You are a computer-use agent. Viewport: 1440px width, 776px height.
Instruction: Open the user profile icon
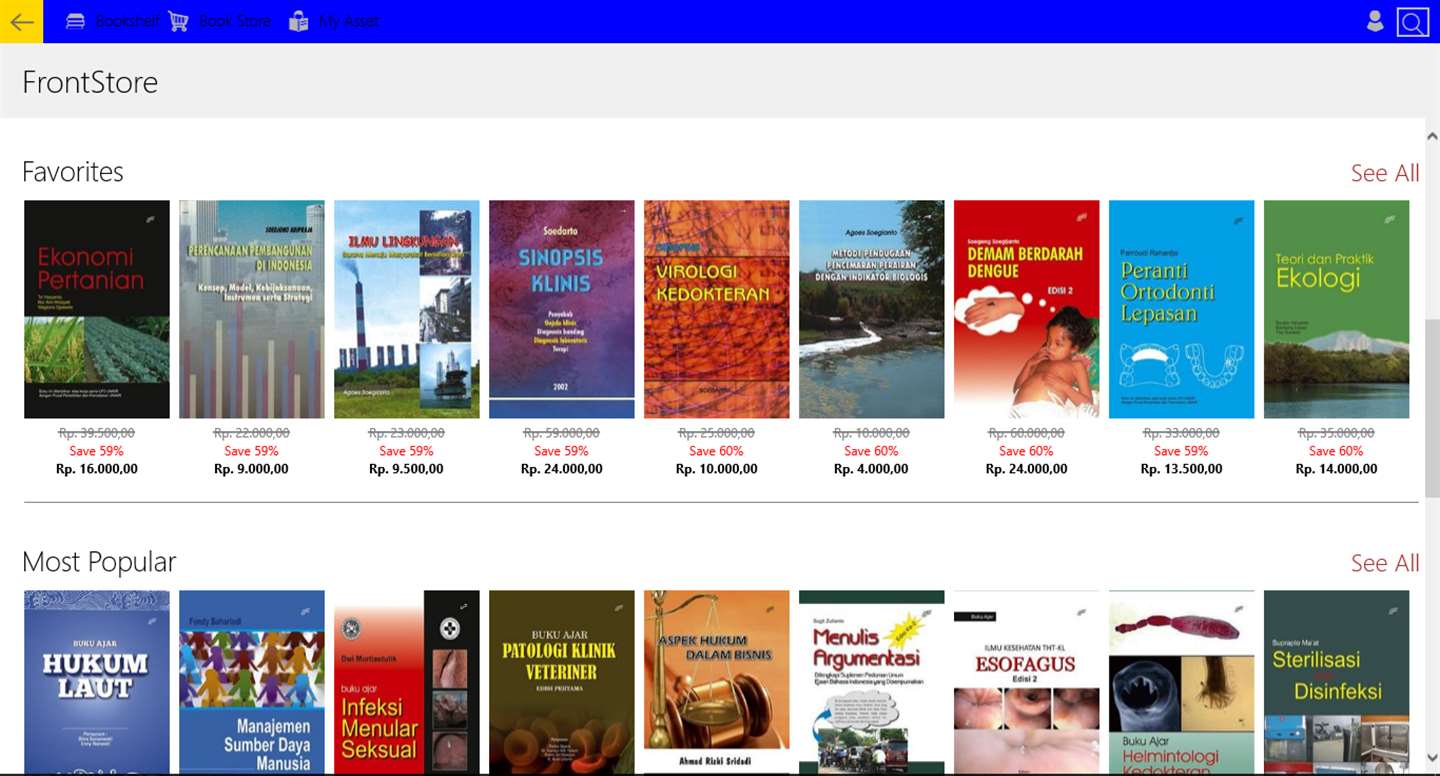coord(1375,21)
